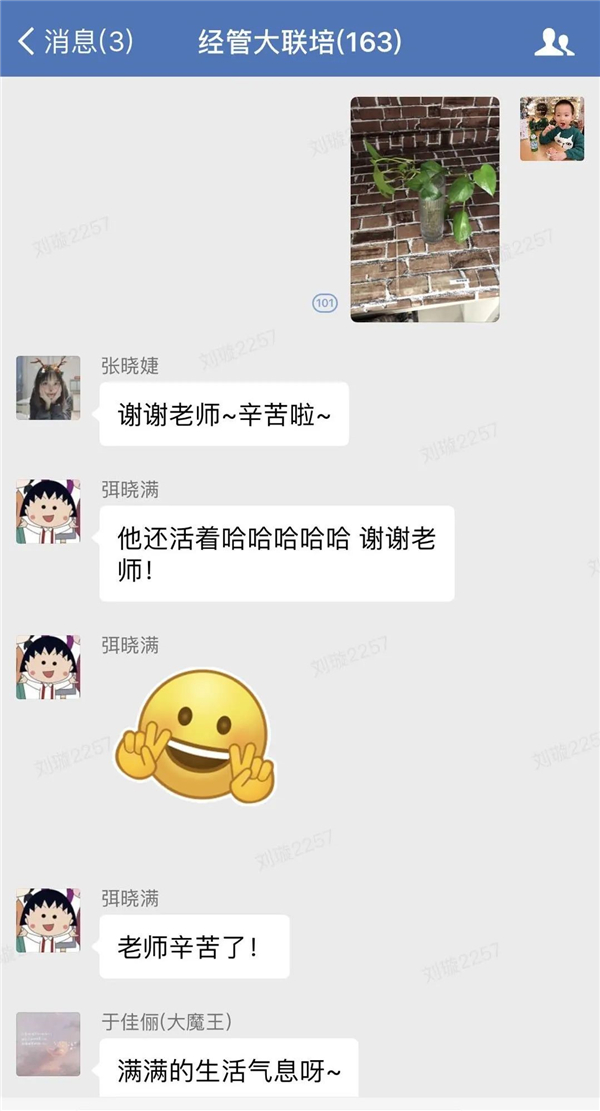Screen dimensions: 600x1111
Task: Tap the 101 comment count badge
Action: pos(325,302)
